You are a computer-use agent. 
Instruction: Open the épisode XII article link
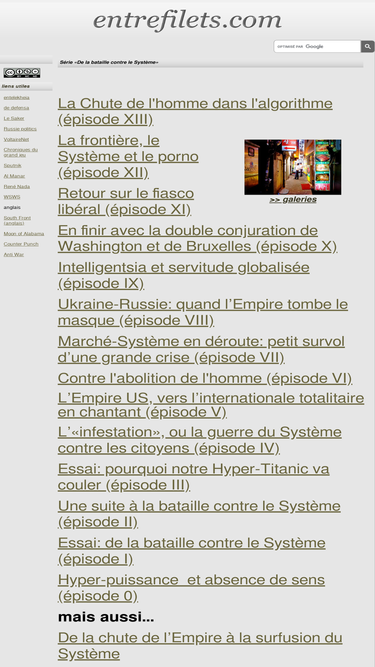(128, 157)
